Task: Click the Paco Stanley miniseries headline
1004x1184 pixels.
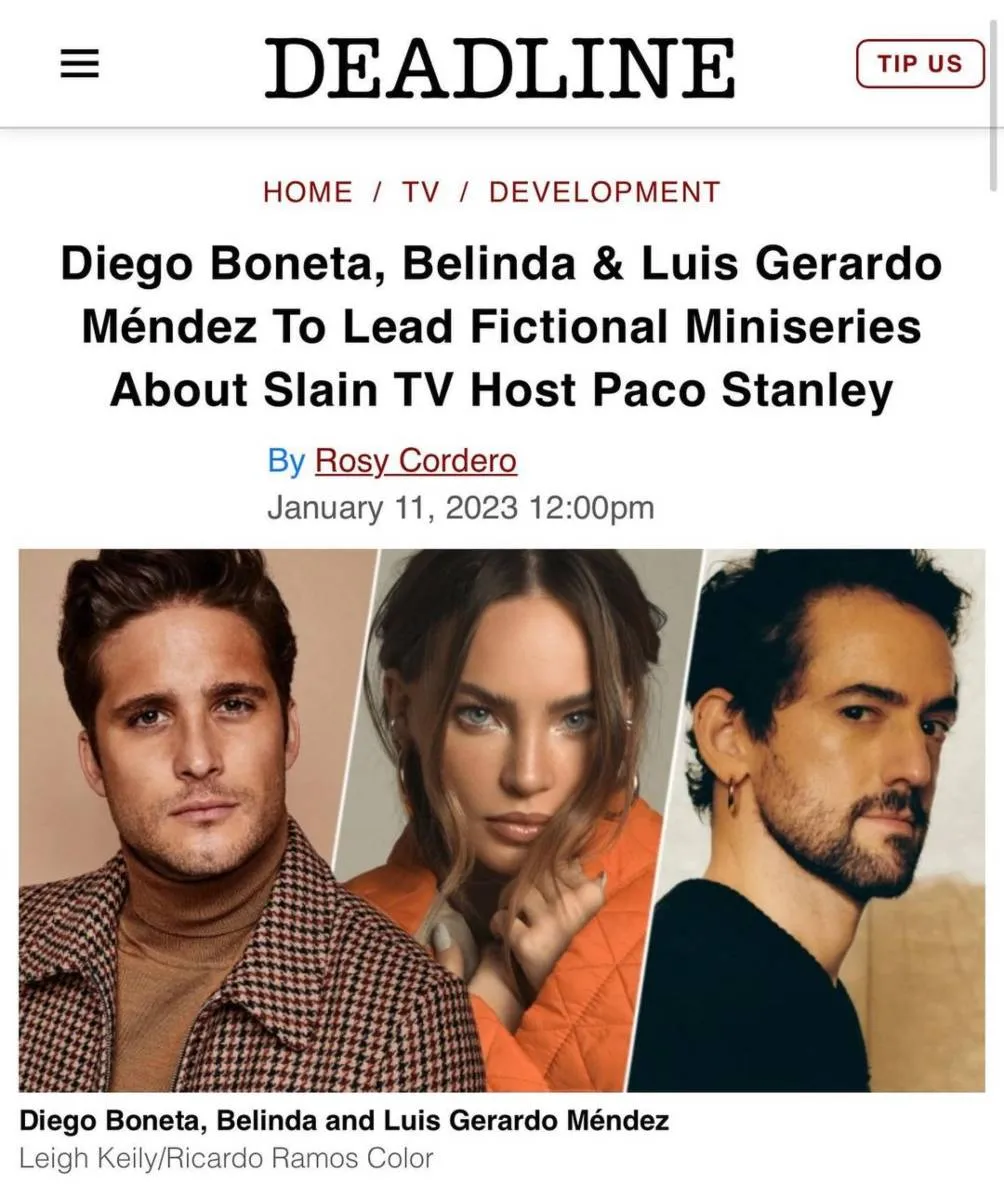Action: (x=501, y=326)
